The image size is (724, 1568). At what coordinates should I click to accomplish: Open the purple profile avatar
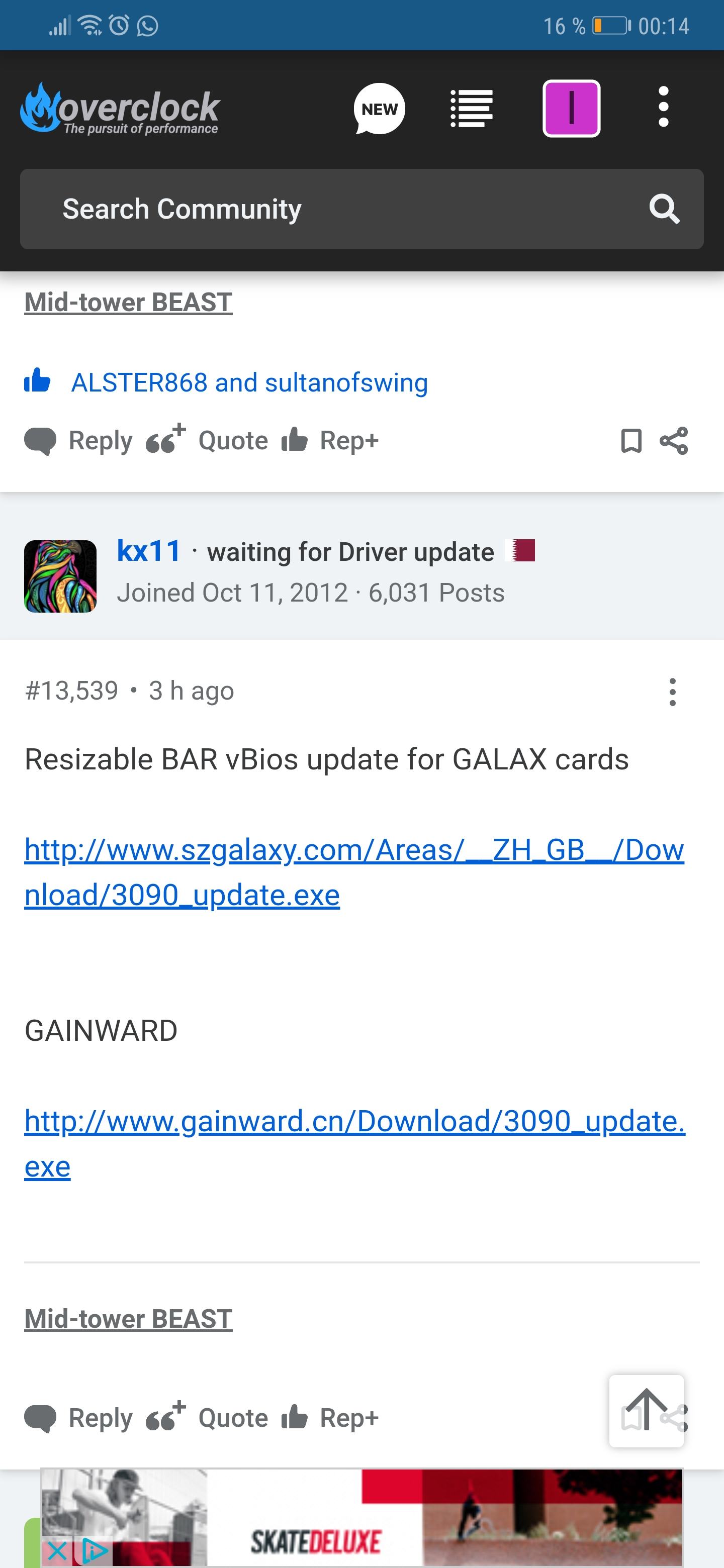tap(571, 109)
